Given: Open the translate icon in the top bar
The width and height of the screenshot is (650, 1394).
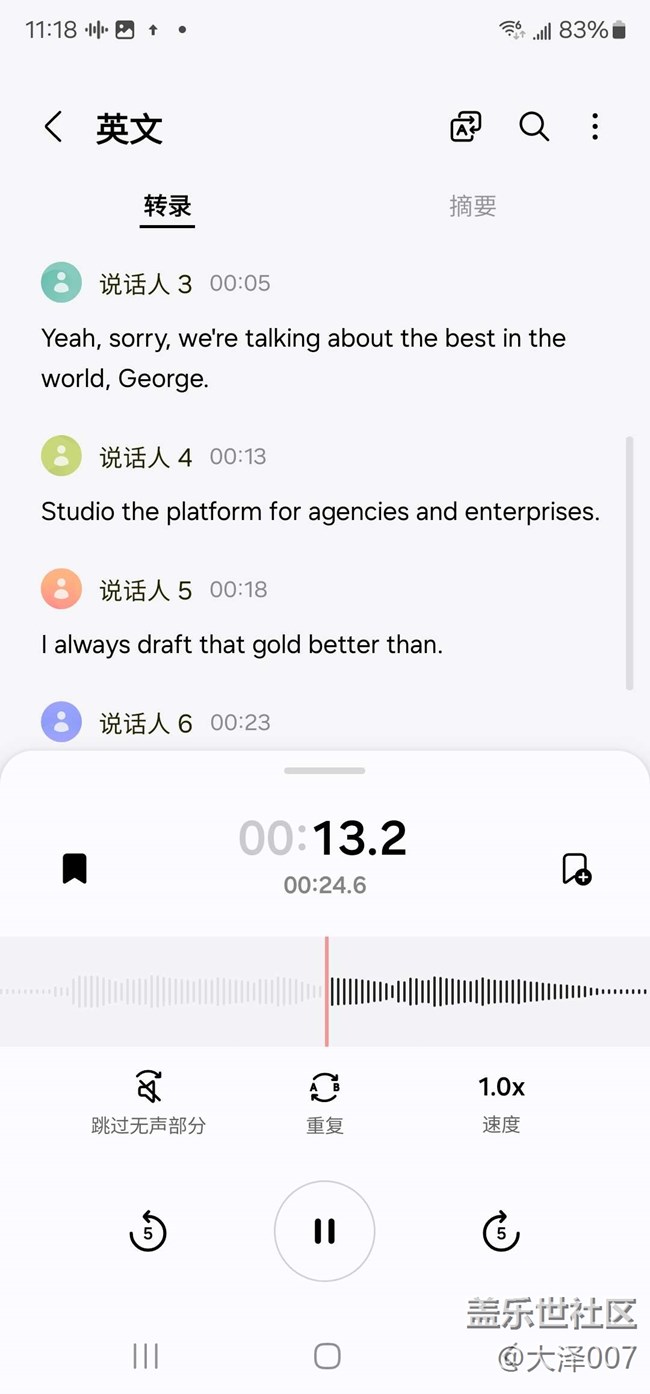Looking at the screenshot, I should pos(466,127).
